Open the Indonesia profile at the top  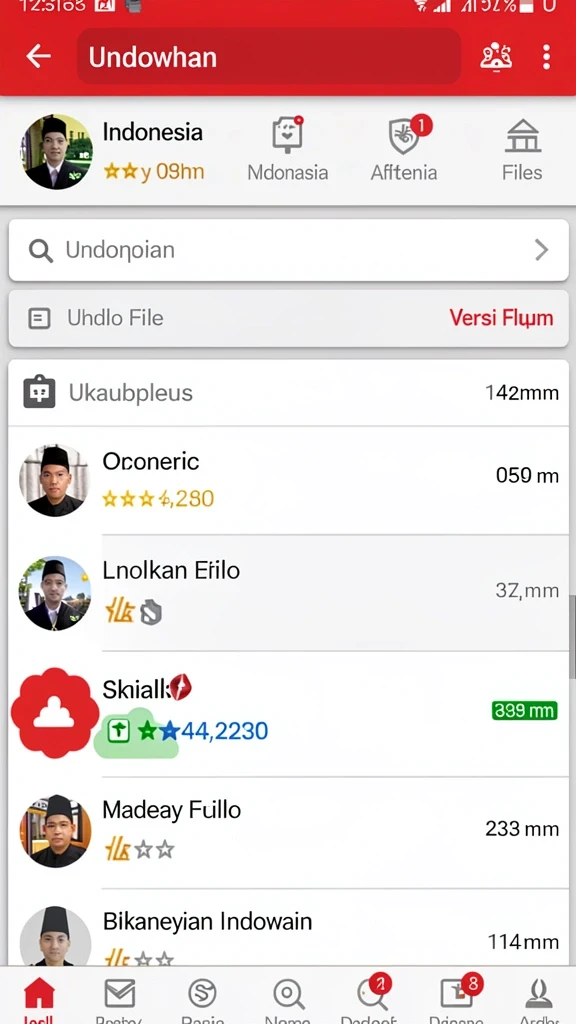[x=112, y=152]
